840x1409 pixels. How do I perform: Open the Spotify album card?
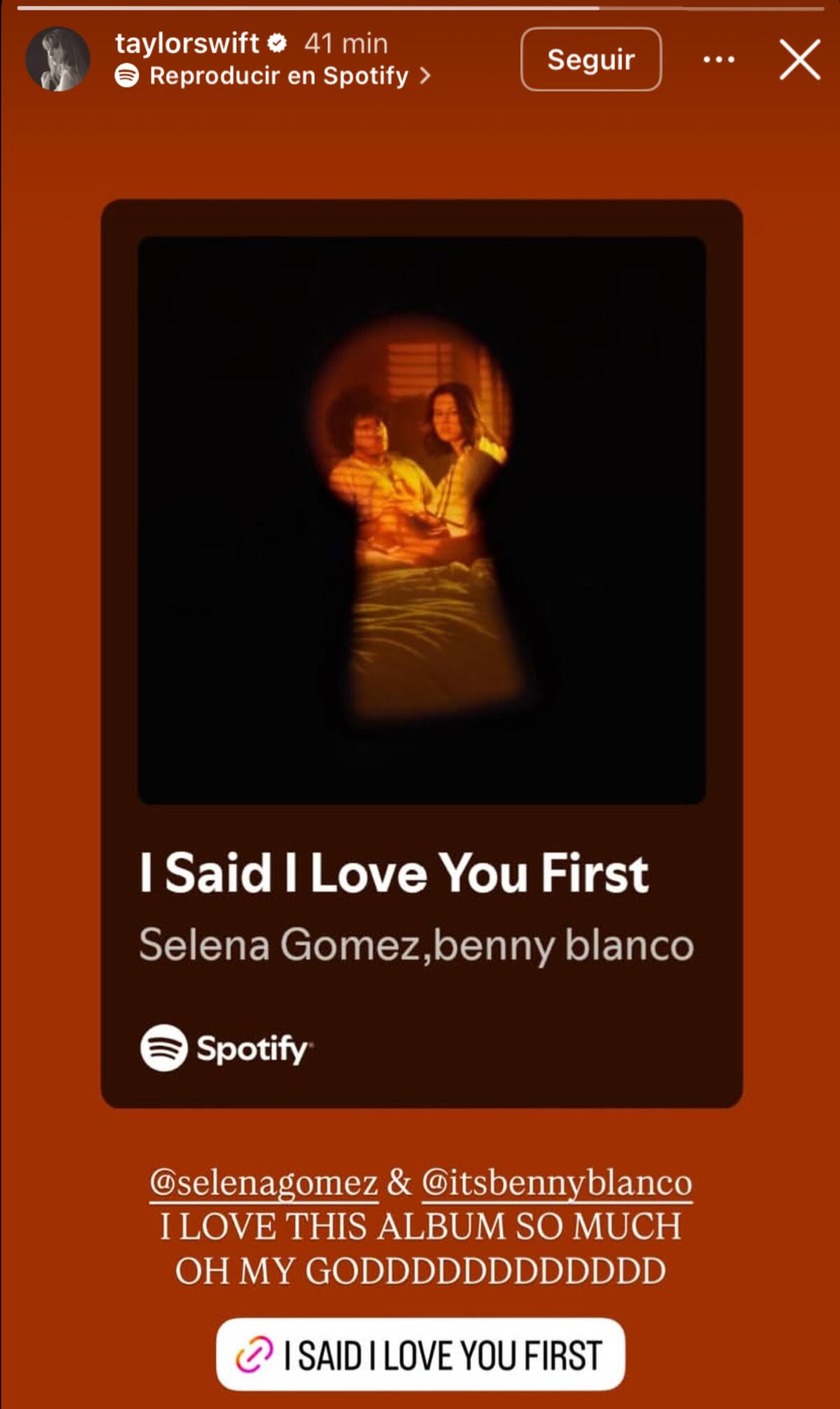pos(421,653)
